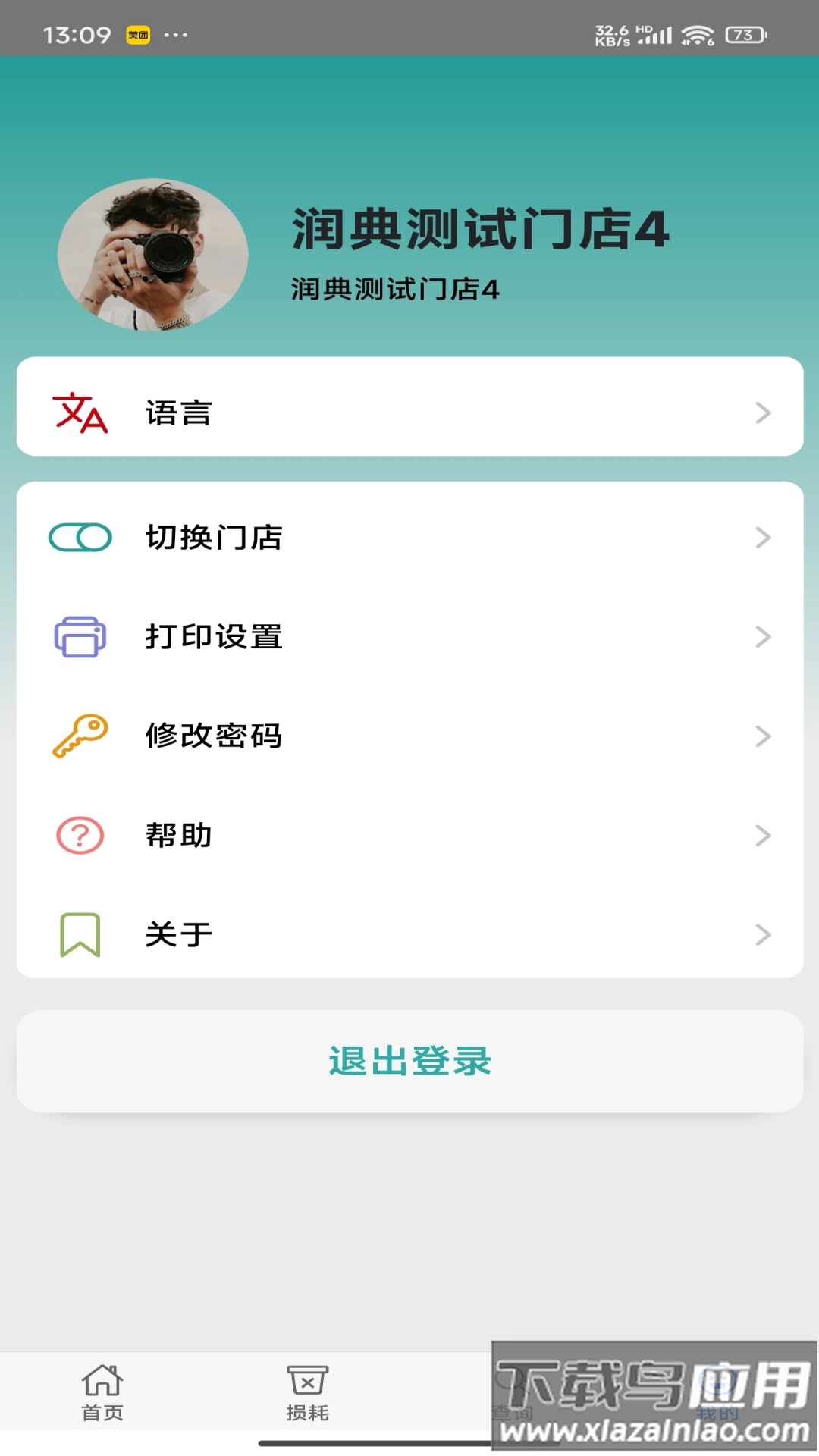Image resolution: width=819 pixels, height=1456 pixels.
Task: Open the 关于 about row
Action: 409,934
